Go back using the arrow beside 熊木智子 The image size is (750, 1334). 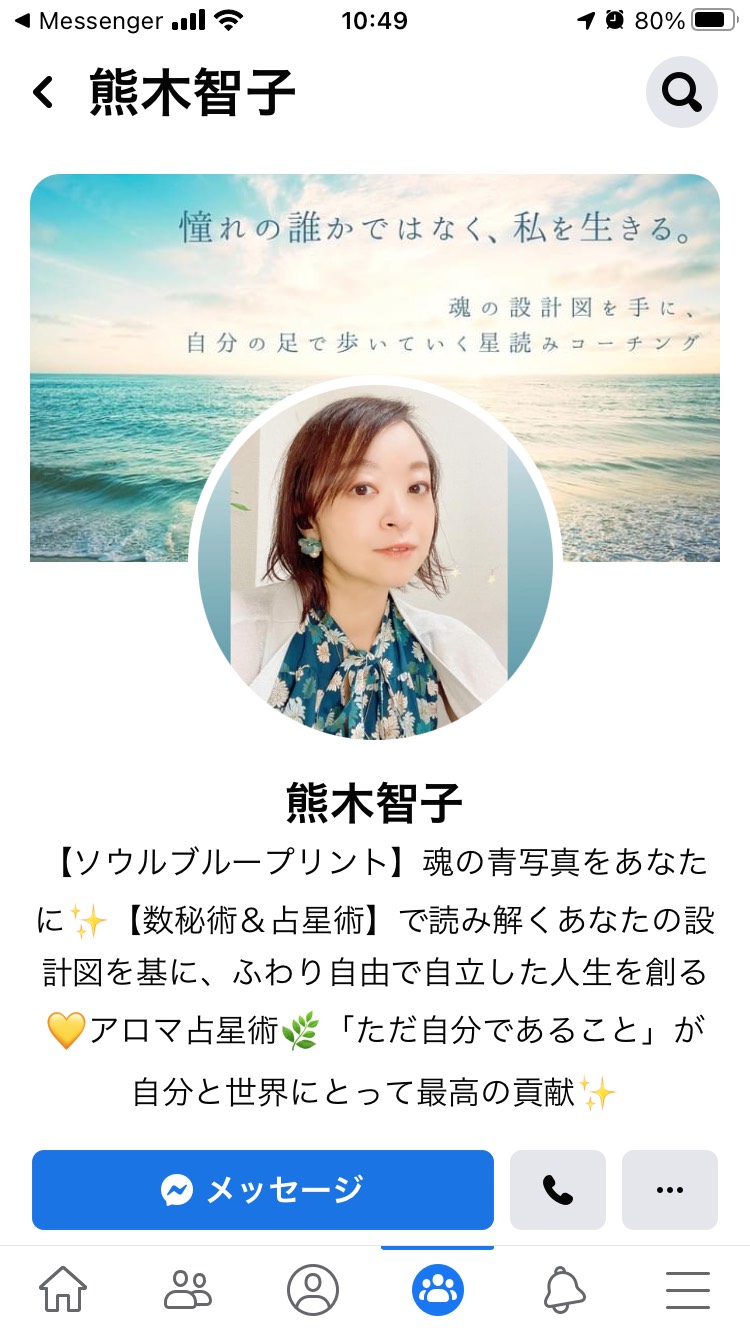[x=43, y=93]
